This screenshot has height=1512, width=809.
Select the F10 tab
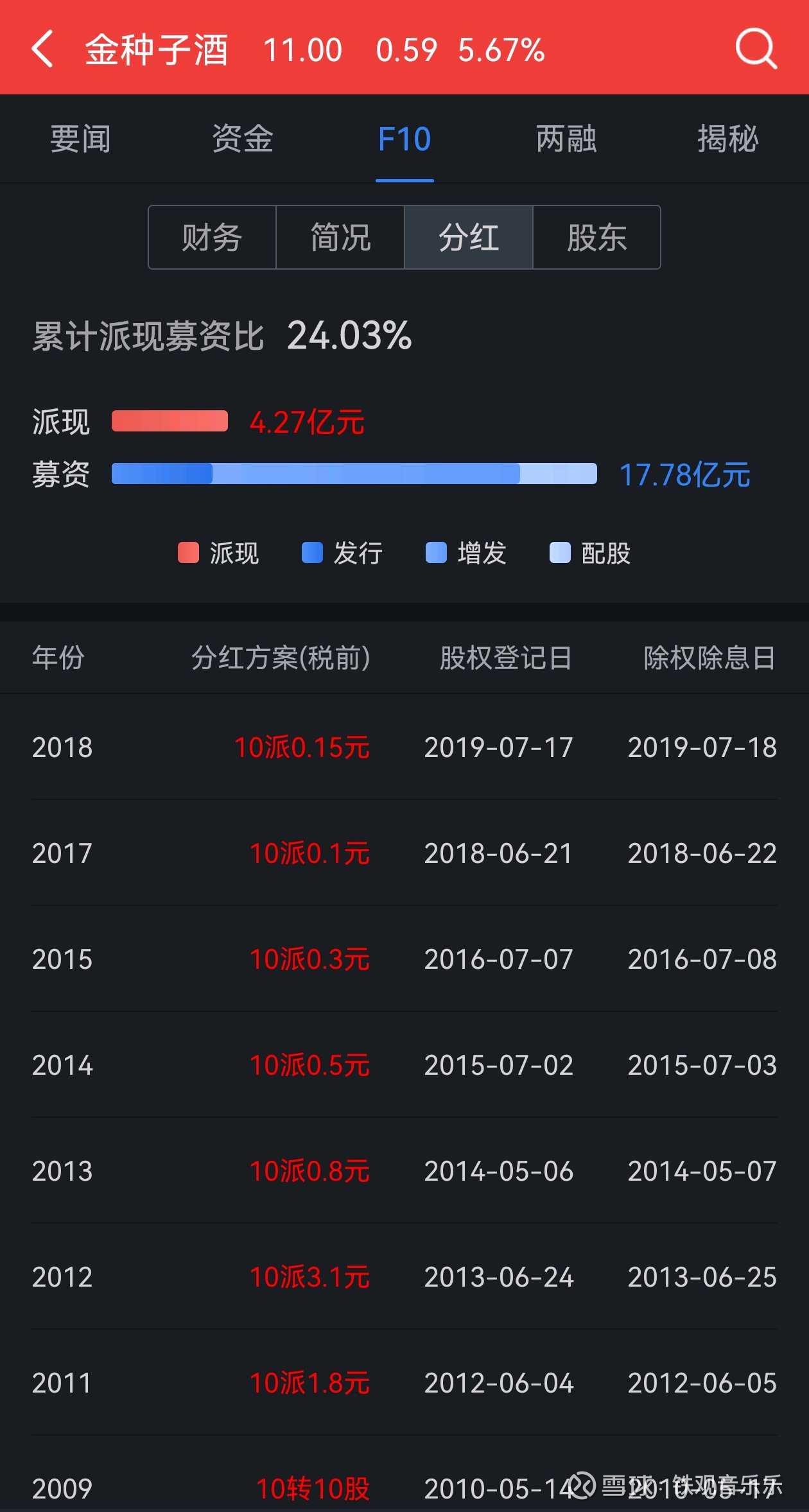click(x=405, y=139)
